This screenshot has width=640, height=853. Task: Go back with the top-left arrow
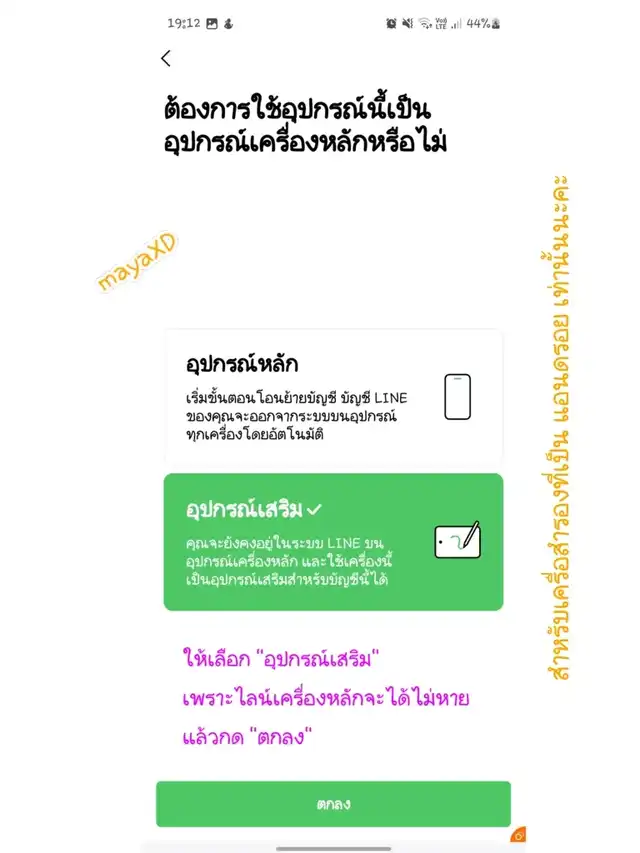click(166, 58)
